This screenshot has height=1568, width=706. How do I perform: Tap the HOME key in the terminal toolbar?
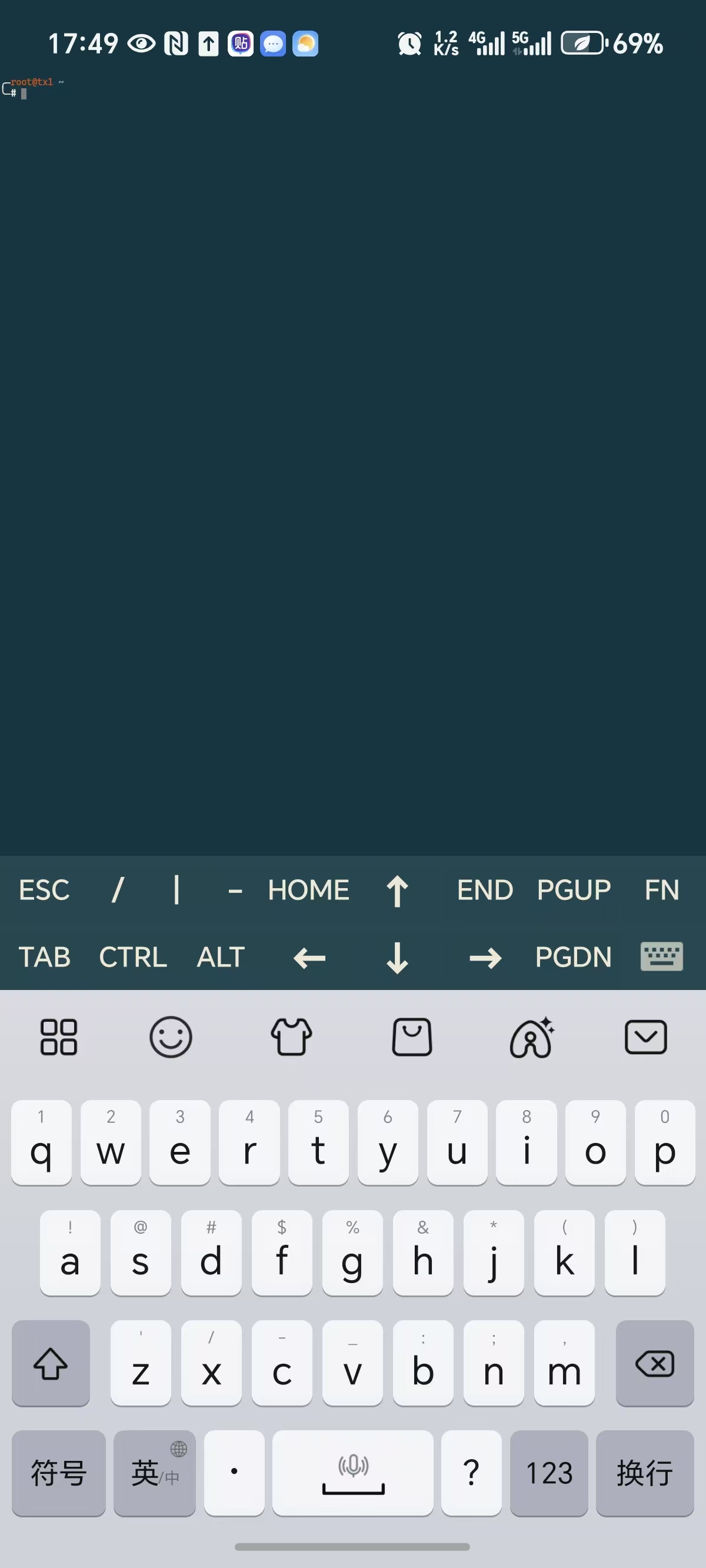(x=308, y=890)
